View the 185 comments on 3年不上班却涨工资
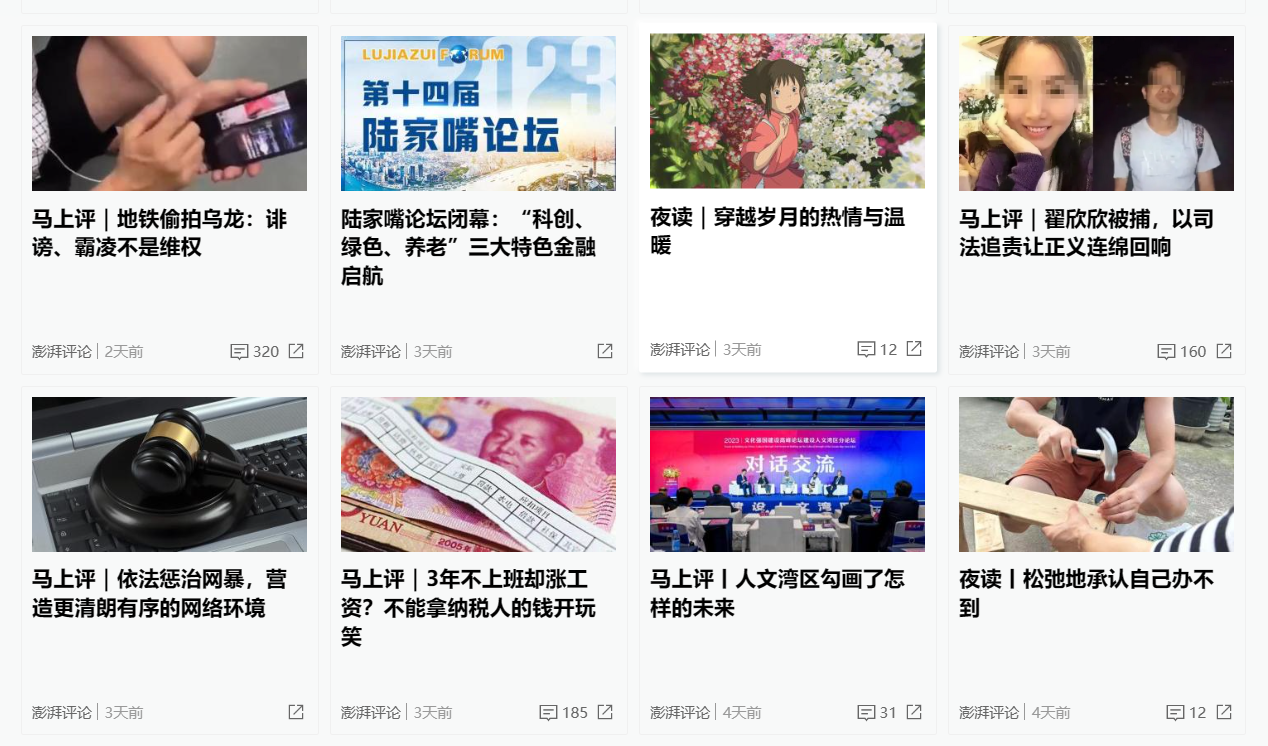 (563, 712)
